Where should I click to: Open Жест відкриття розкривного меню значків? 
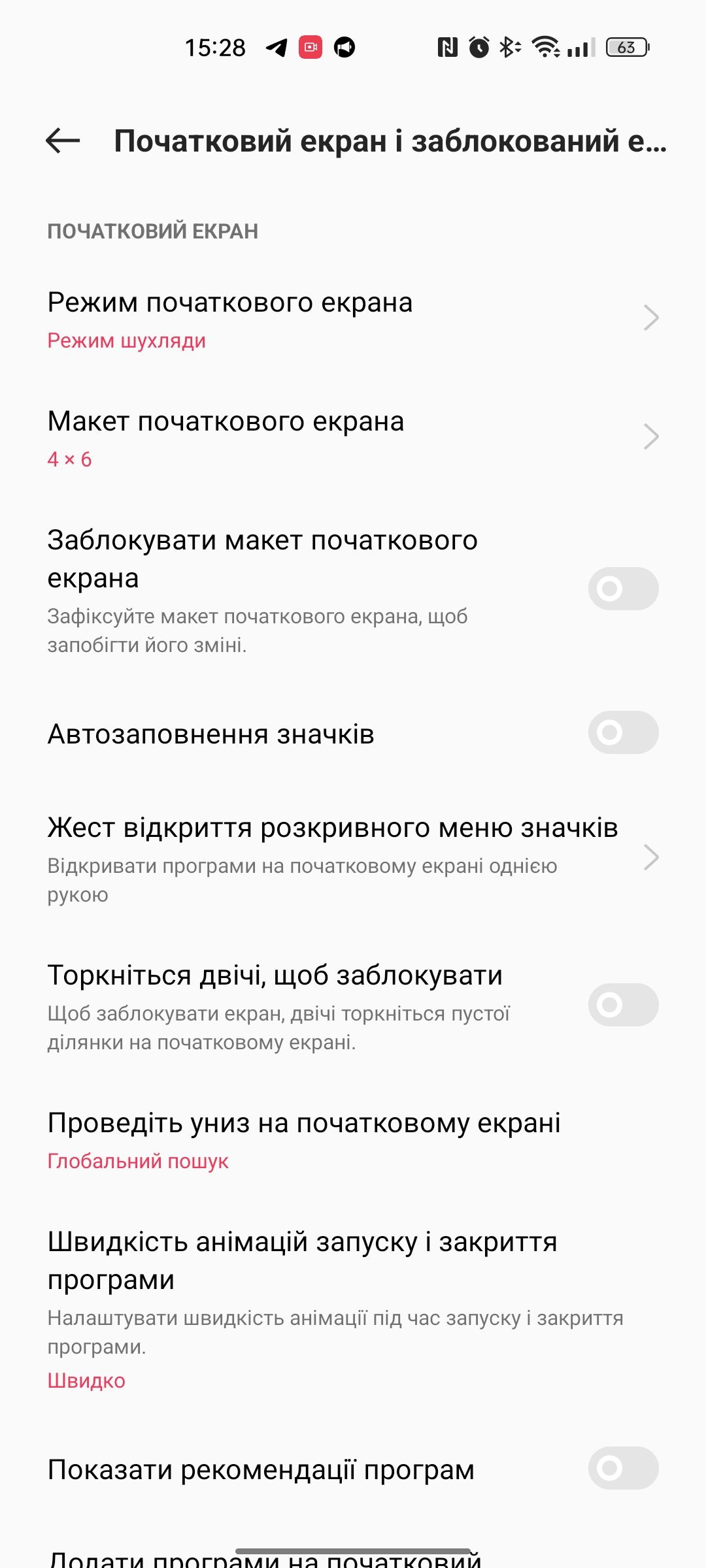pos(353,857)
